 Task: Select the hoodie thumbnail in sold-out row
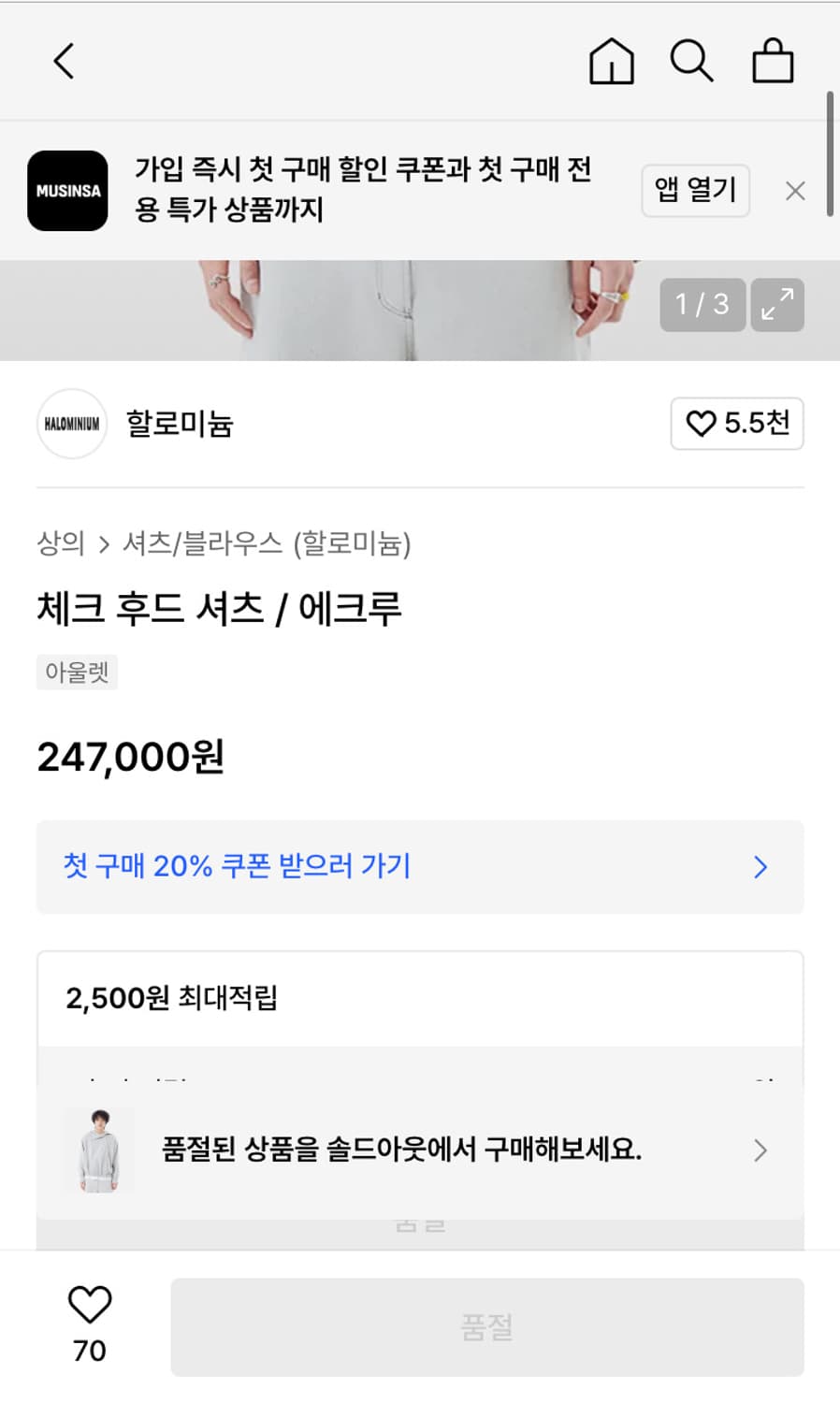point(99,1151)
